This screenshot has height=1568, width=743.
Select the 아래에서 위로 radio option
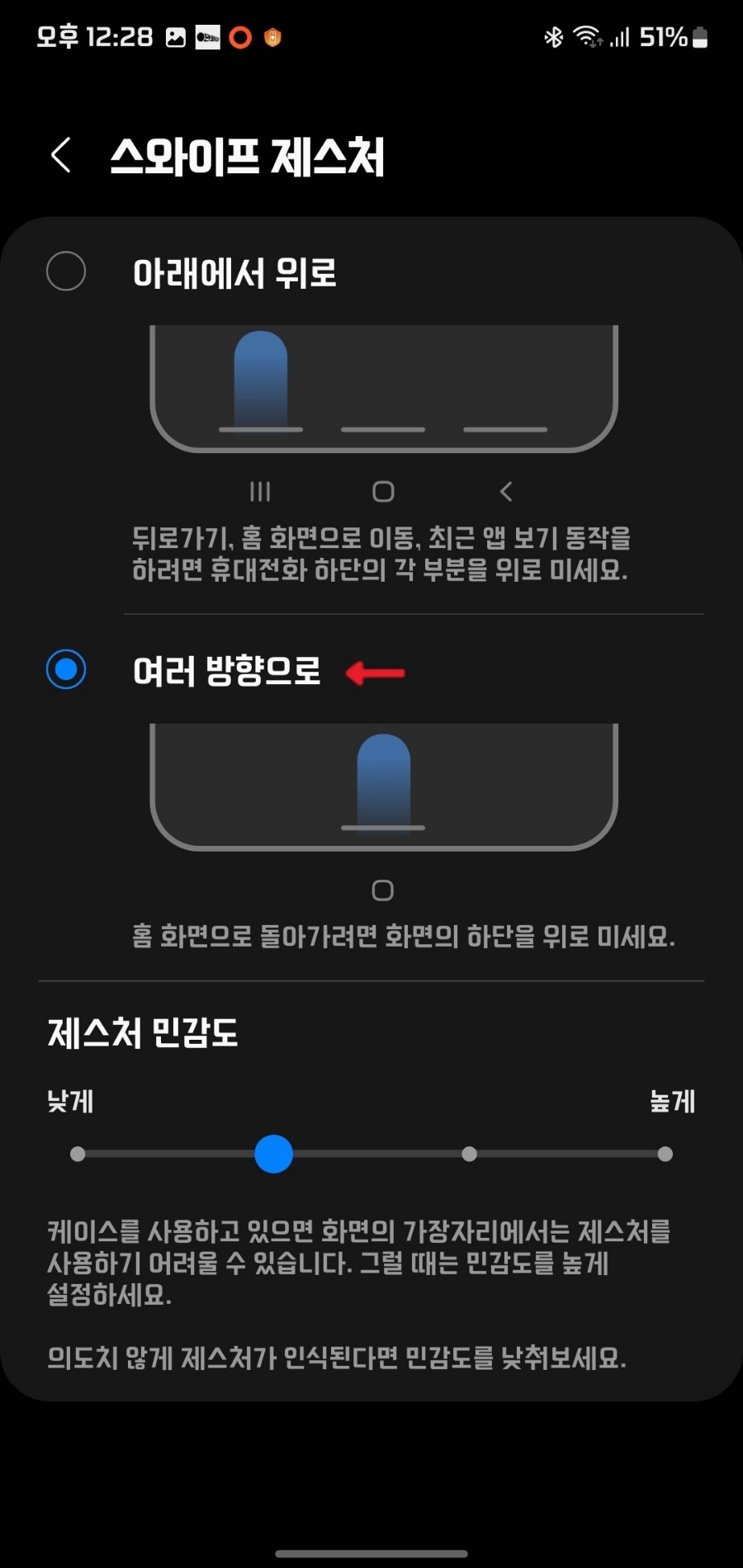coord(66,272)
